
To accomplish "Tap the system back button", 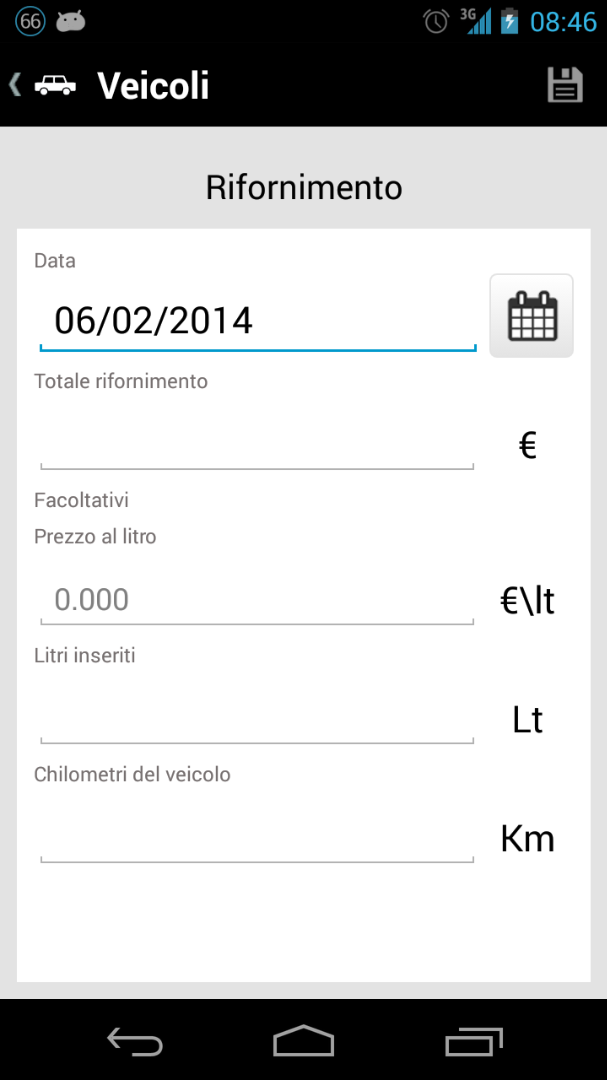I will coord(135,1040).
